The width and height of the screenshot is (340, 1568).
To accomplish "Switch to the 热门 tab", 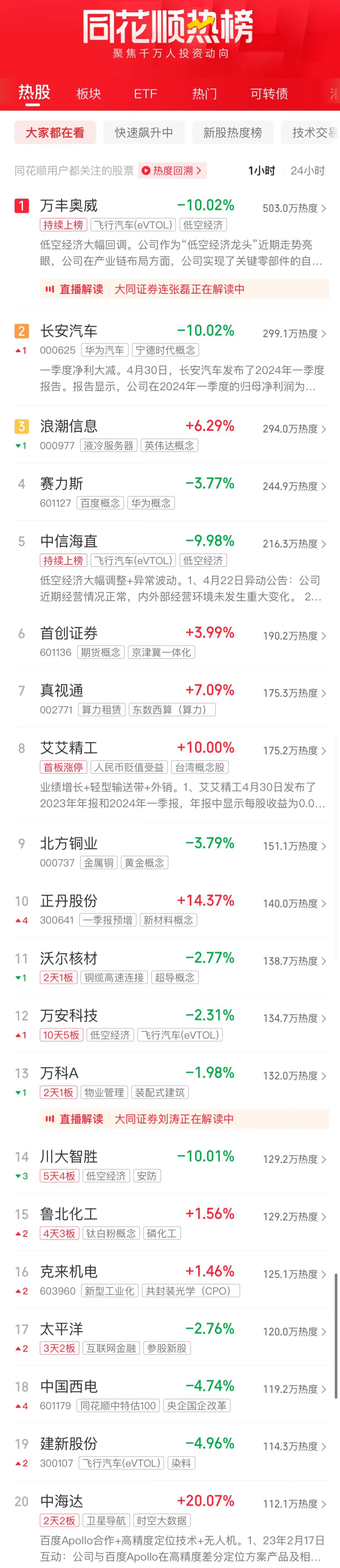I will tap(204, 94).
